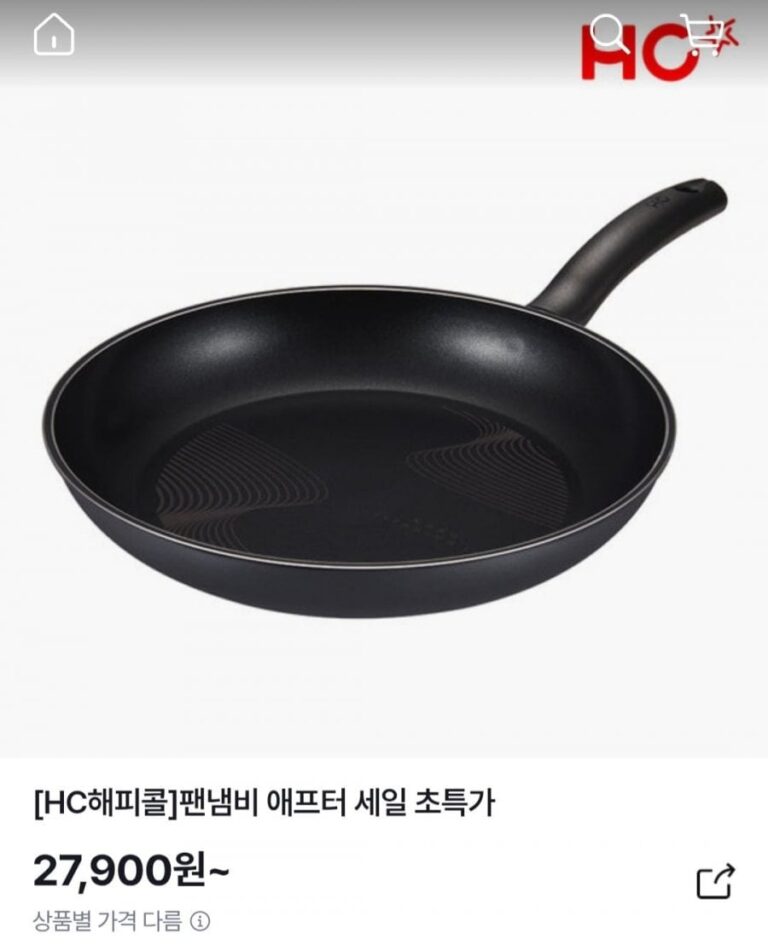Screen dimensions: 768x951
Task: Go to the shop home page
Action: (54, 36)
